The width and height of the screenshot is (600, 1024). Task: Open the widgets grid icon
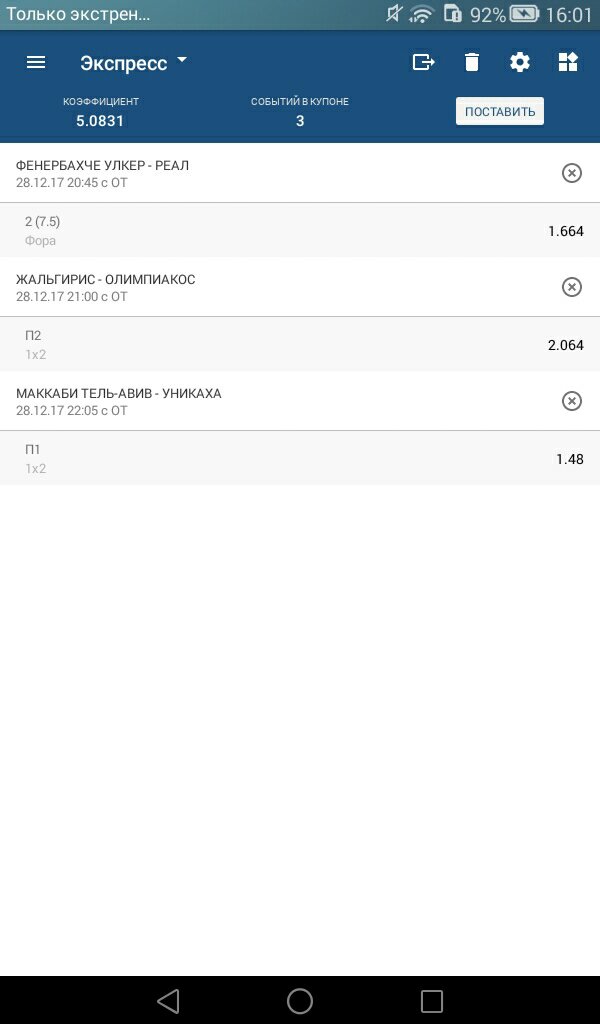(x=568, y=63)
